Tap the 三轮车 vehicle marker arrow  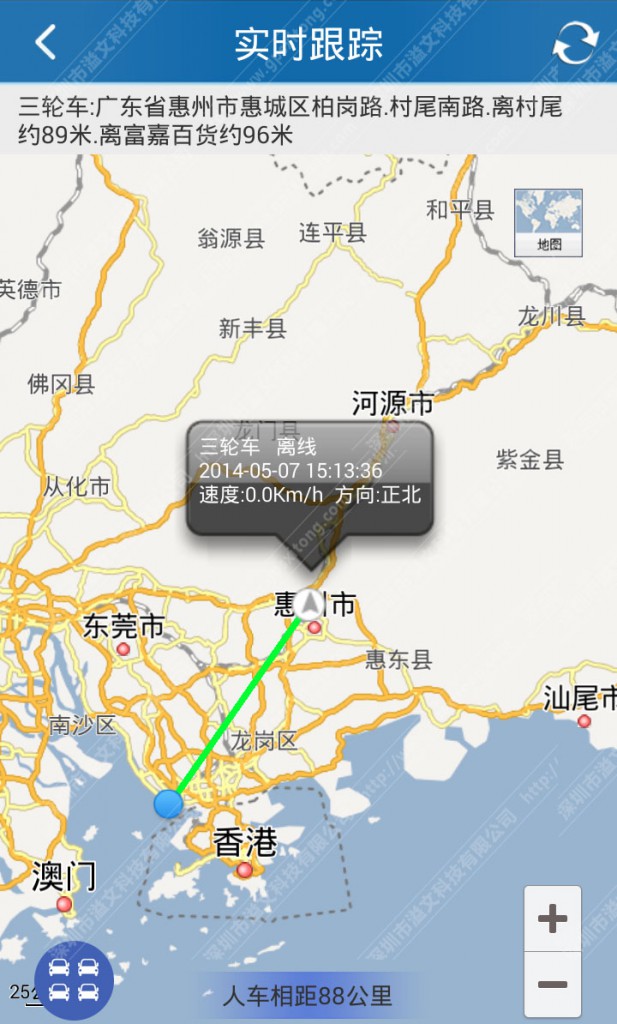point(310,603)
